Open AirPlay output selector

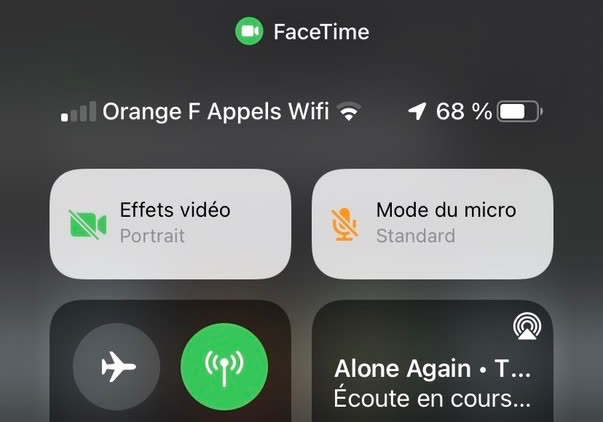tap(525, 326)
